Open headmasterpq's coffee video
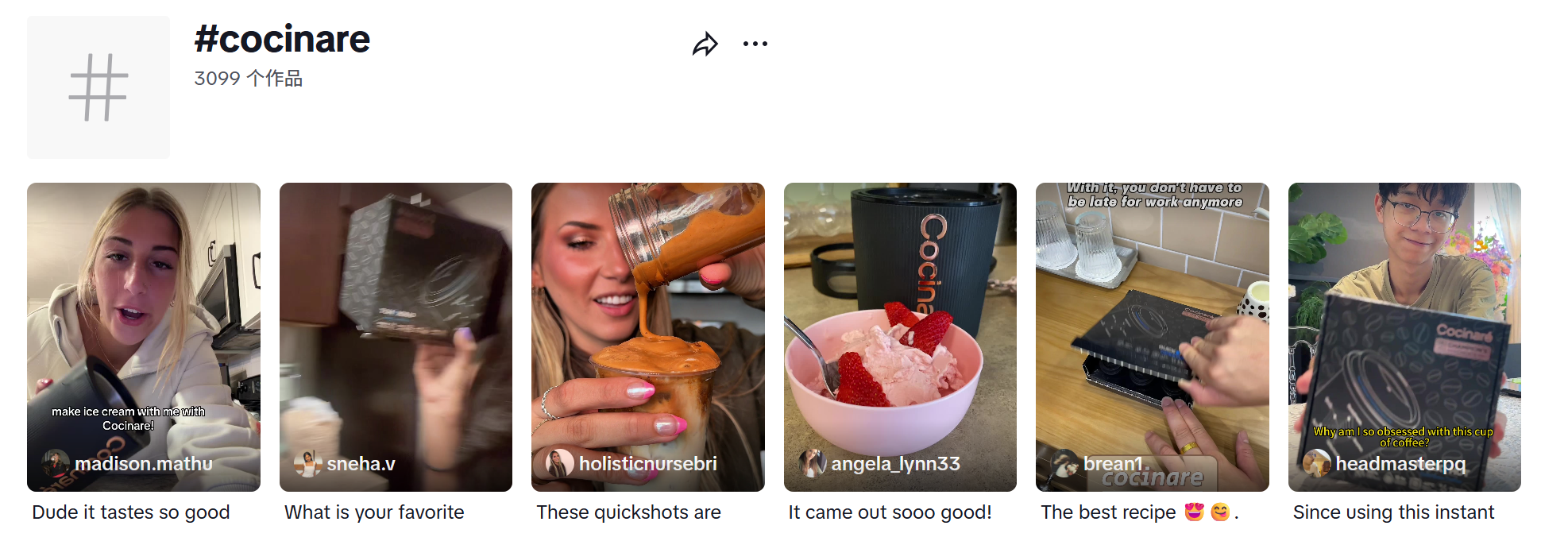1568x541 pixels. [1404, 336]
